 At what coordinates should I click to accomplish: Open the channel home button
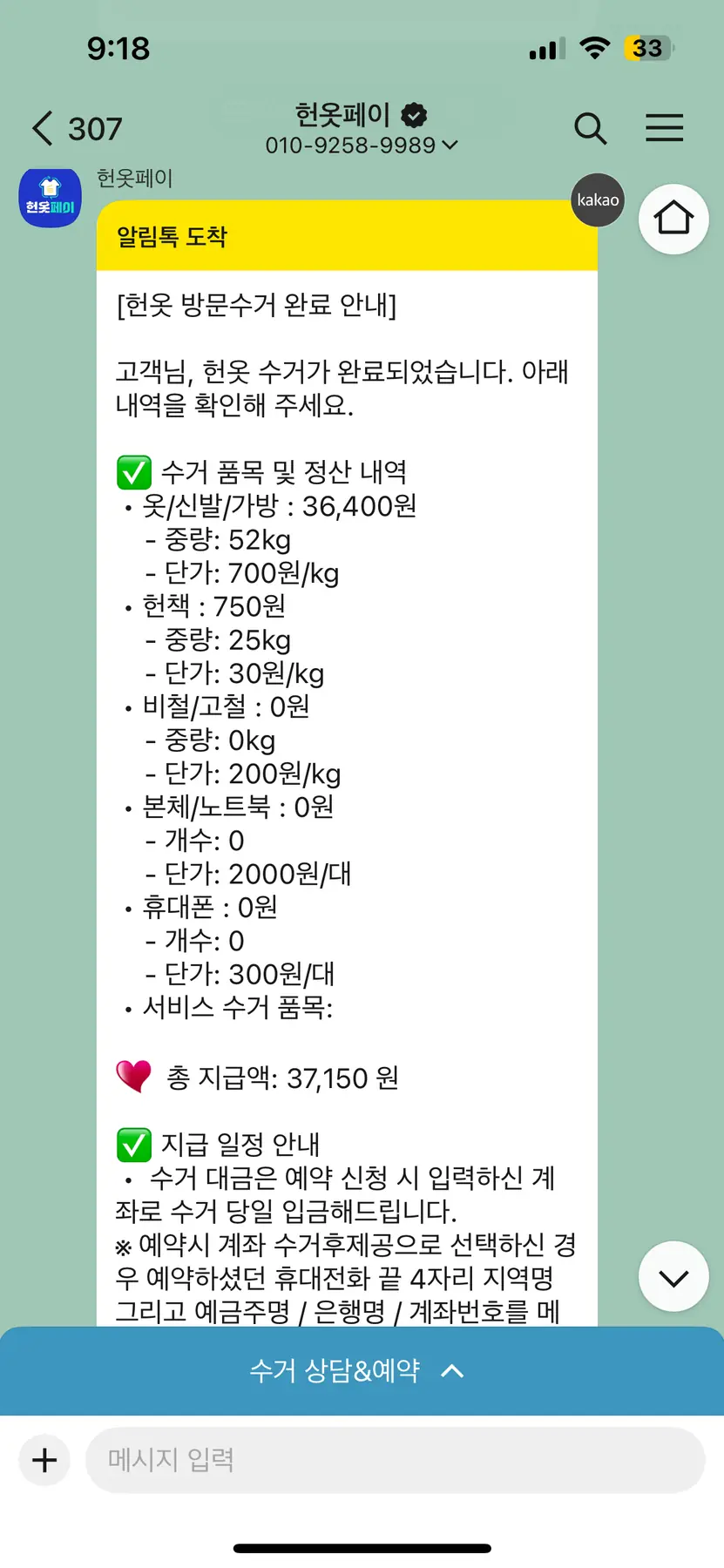pyautogui.click(x=673, y=219)
